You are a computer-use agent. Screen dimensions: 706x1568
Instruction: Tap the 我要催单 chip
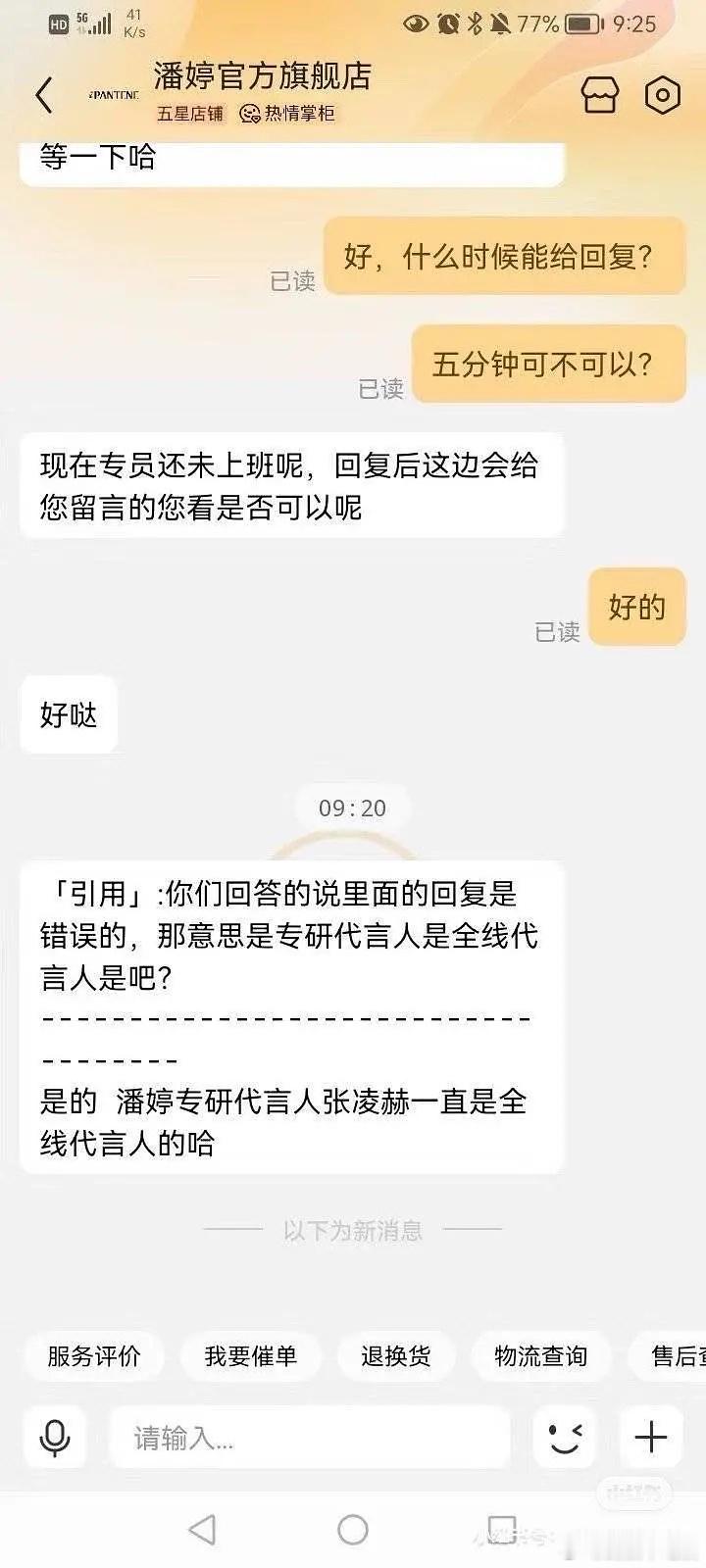(x=251, y=1356)
